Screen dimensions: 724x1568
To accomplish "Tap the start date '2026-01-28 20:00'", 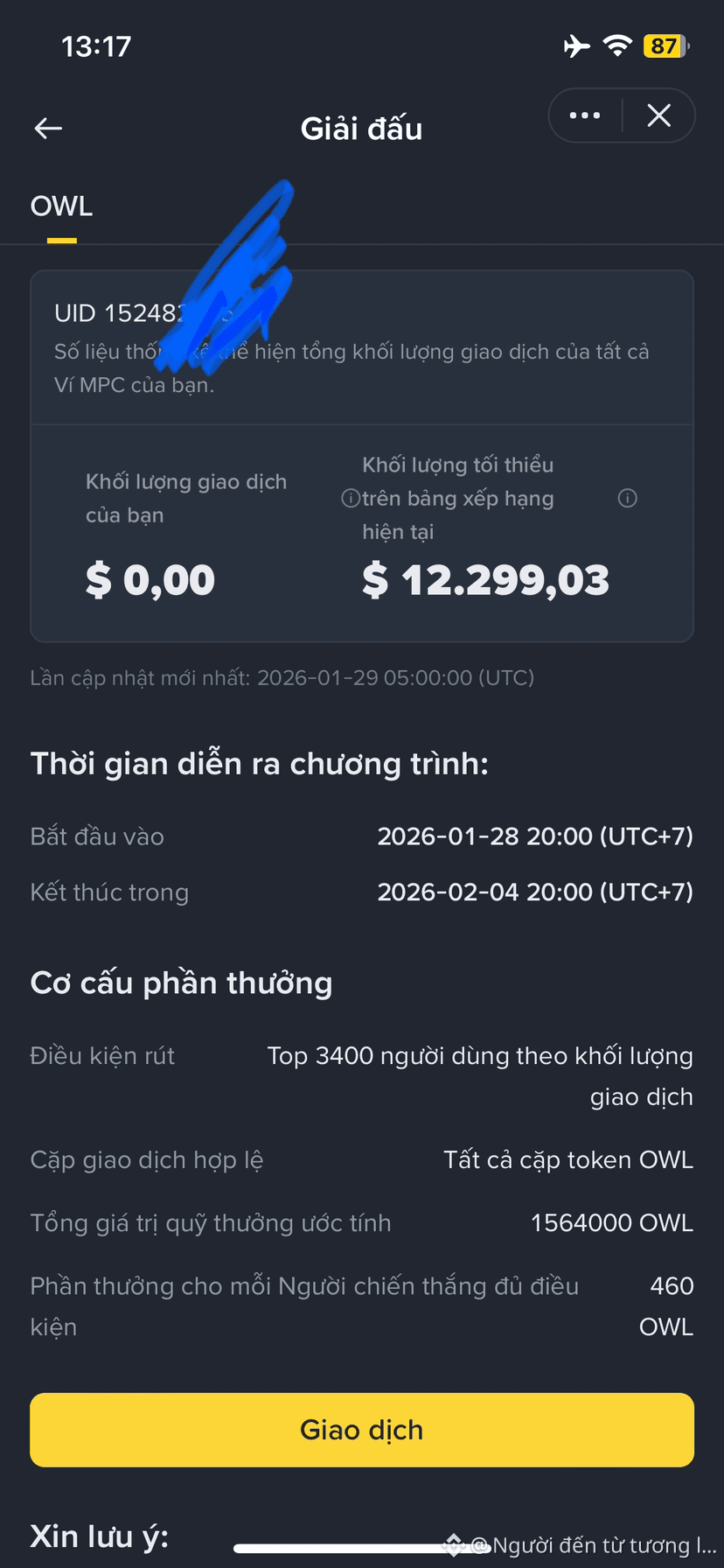I will coord(535,836).
